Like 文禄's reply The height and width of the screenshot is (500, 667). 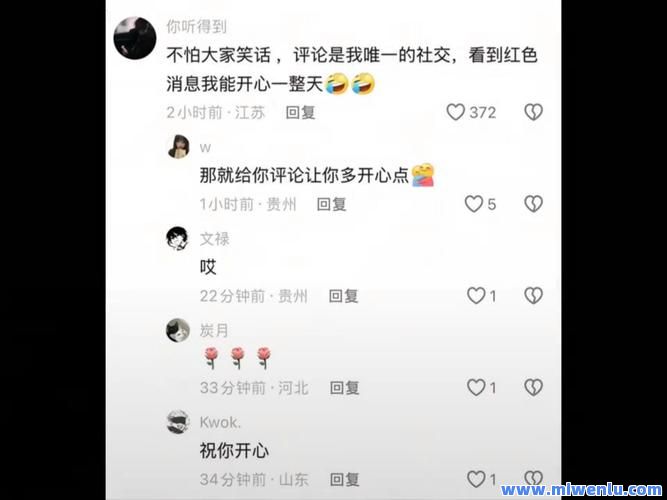tap(476, 296)
